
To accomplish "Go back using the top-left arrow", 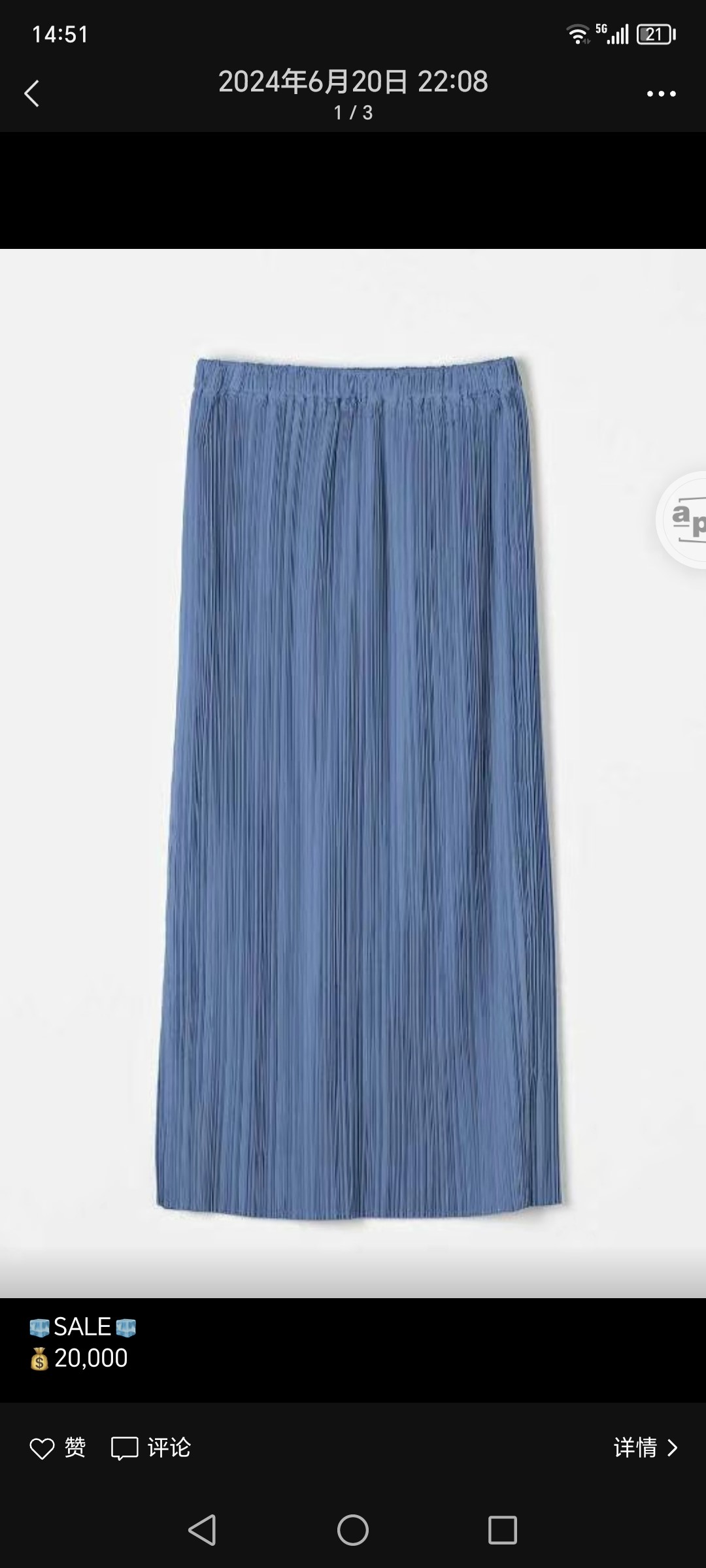I will coord(32,93).
